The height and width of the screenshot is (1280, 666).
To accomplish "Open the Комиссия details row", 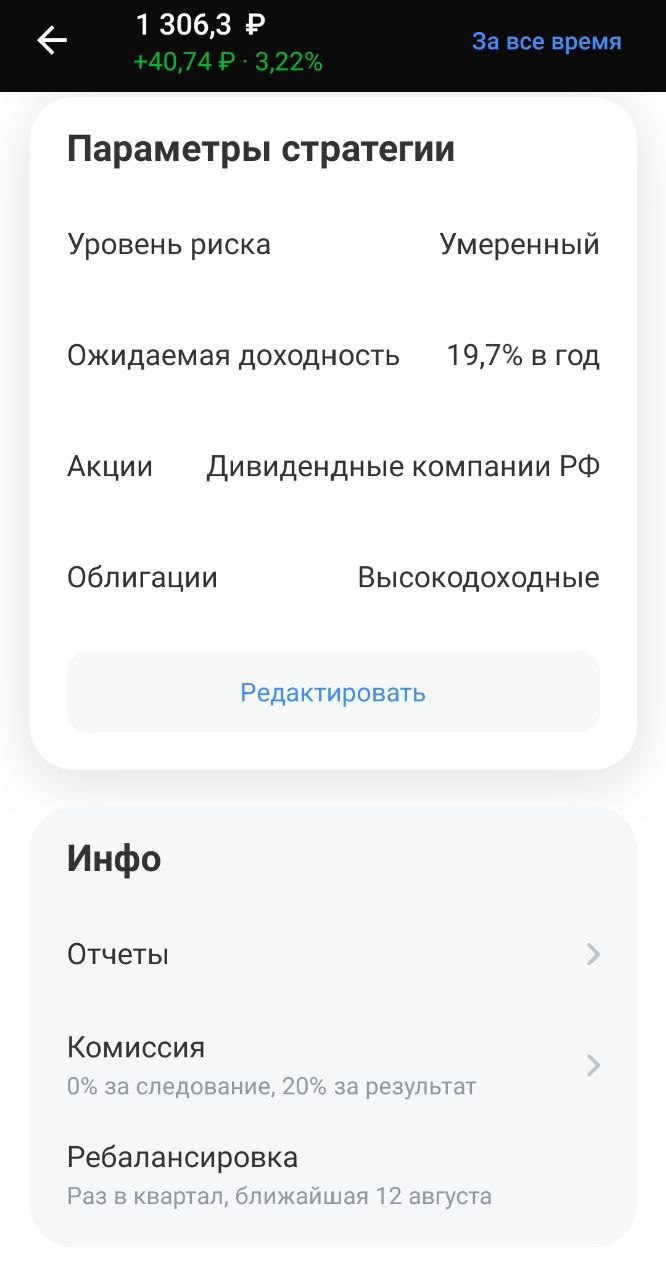I will pos(333,1065).
